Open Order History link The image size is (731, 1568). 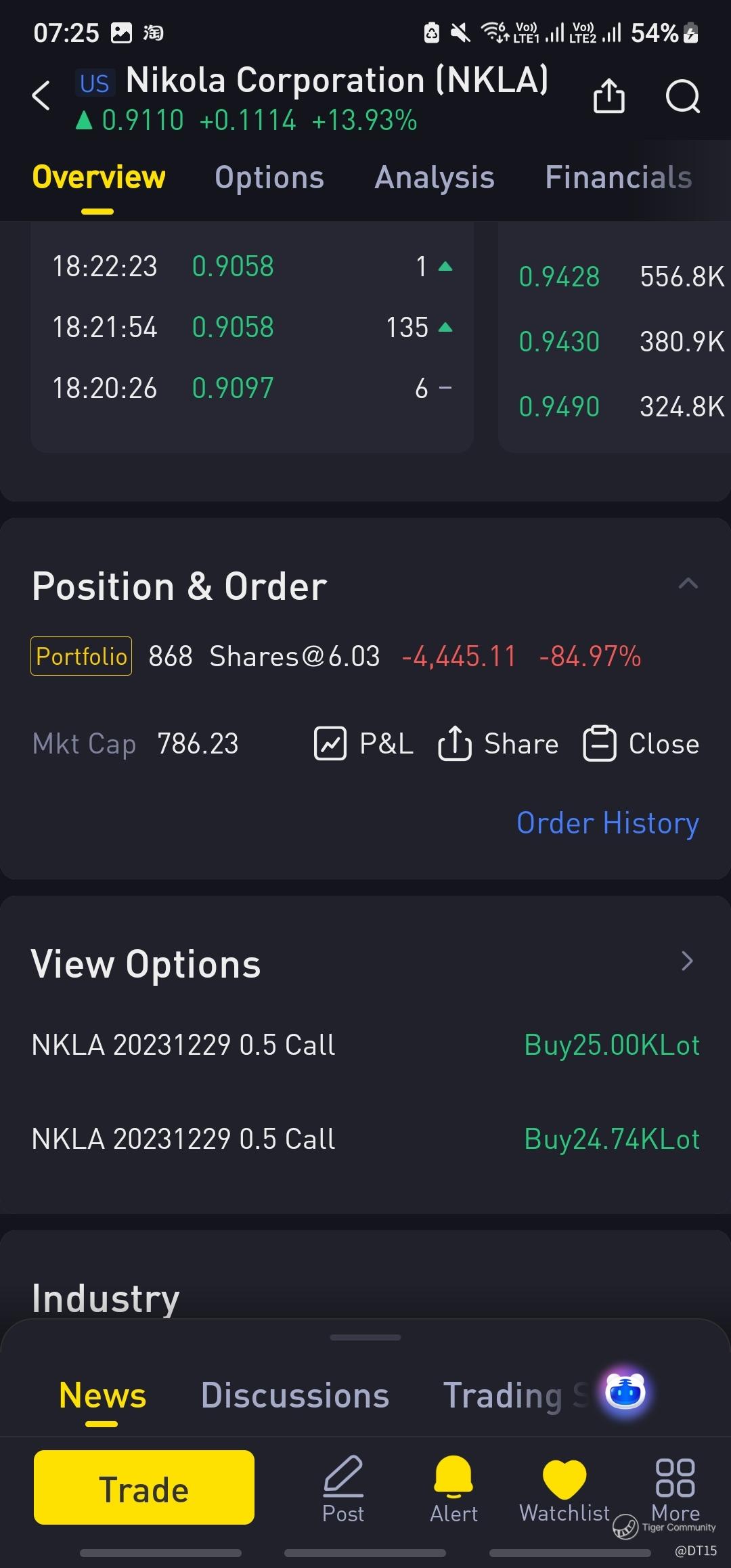click(x=608, y=823)
